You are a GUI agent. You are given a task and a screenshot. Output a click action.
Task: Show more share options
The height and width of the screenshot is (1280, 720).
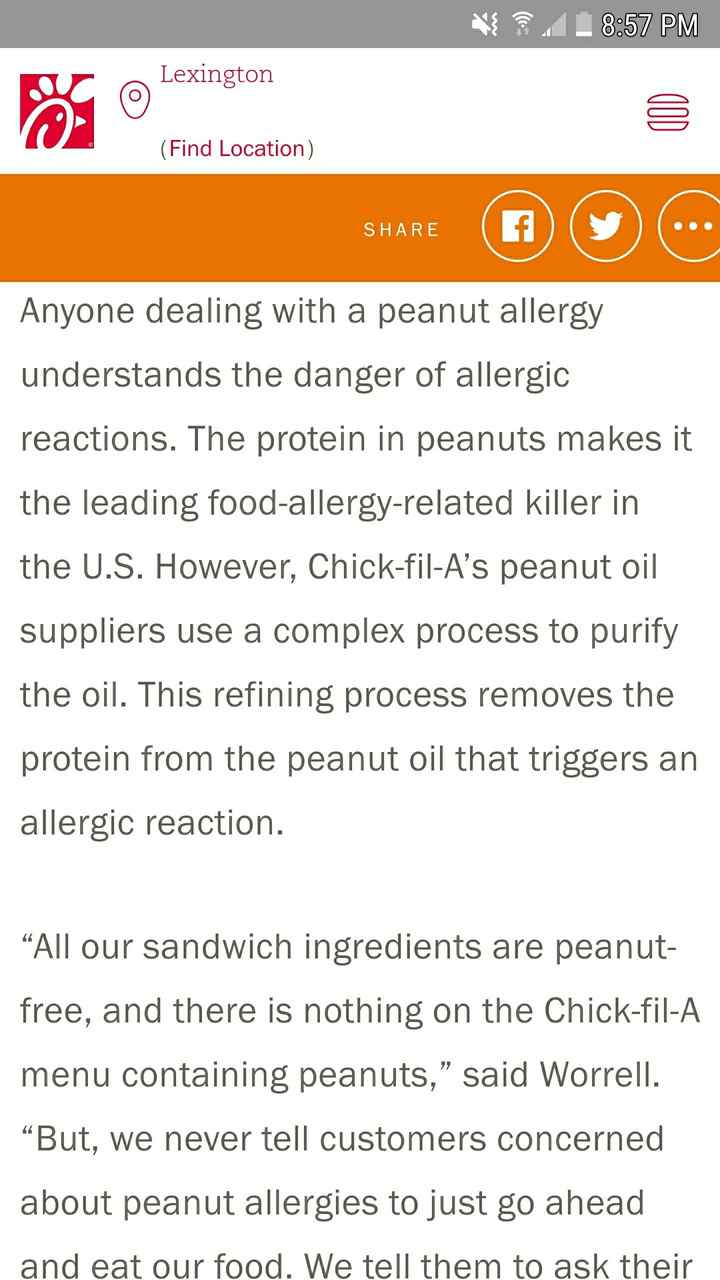(x=692, y=227)
